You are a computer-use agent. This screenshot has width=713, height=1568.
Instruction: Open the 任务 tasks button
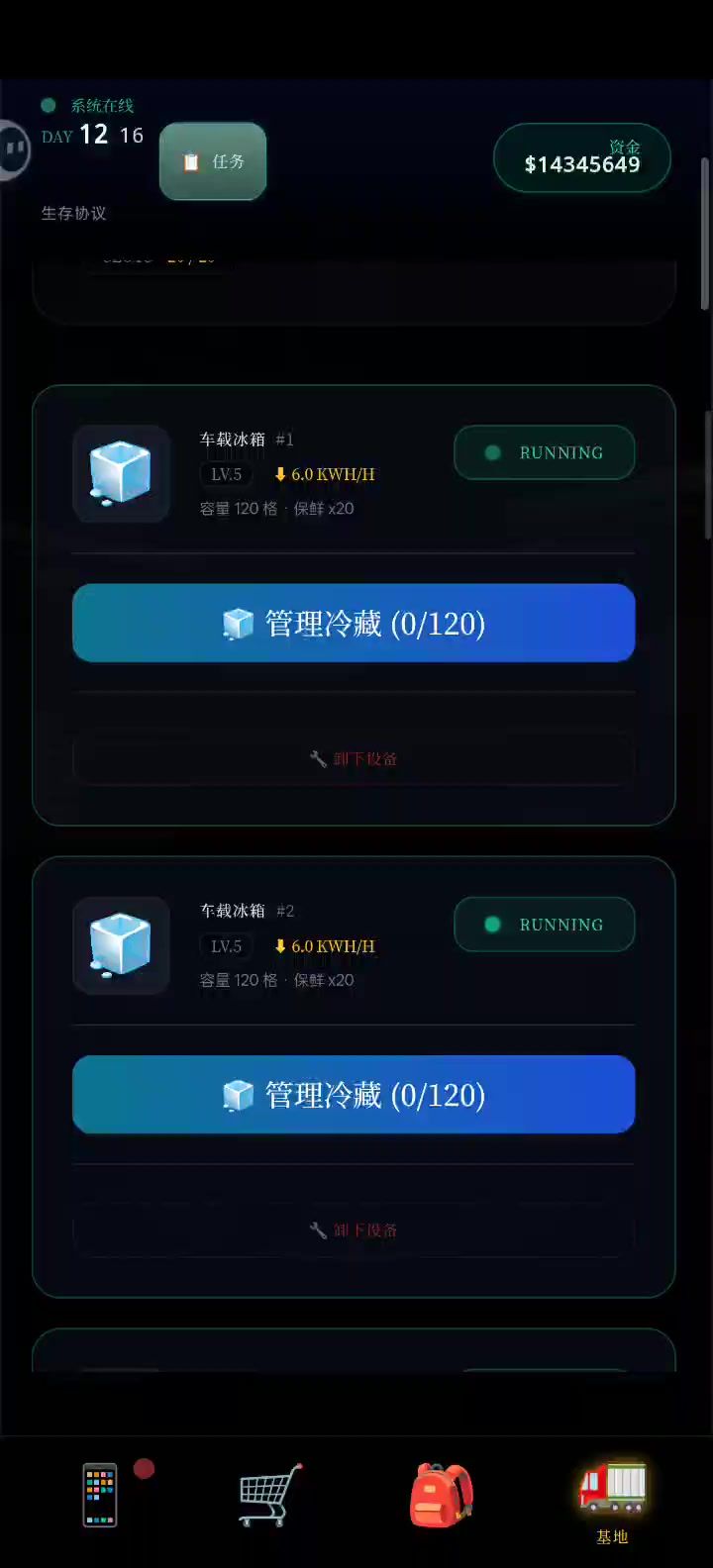click(213, 161)
